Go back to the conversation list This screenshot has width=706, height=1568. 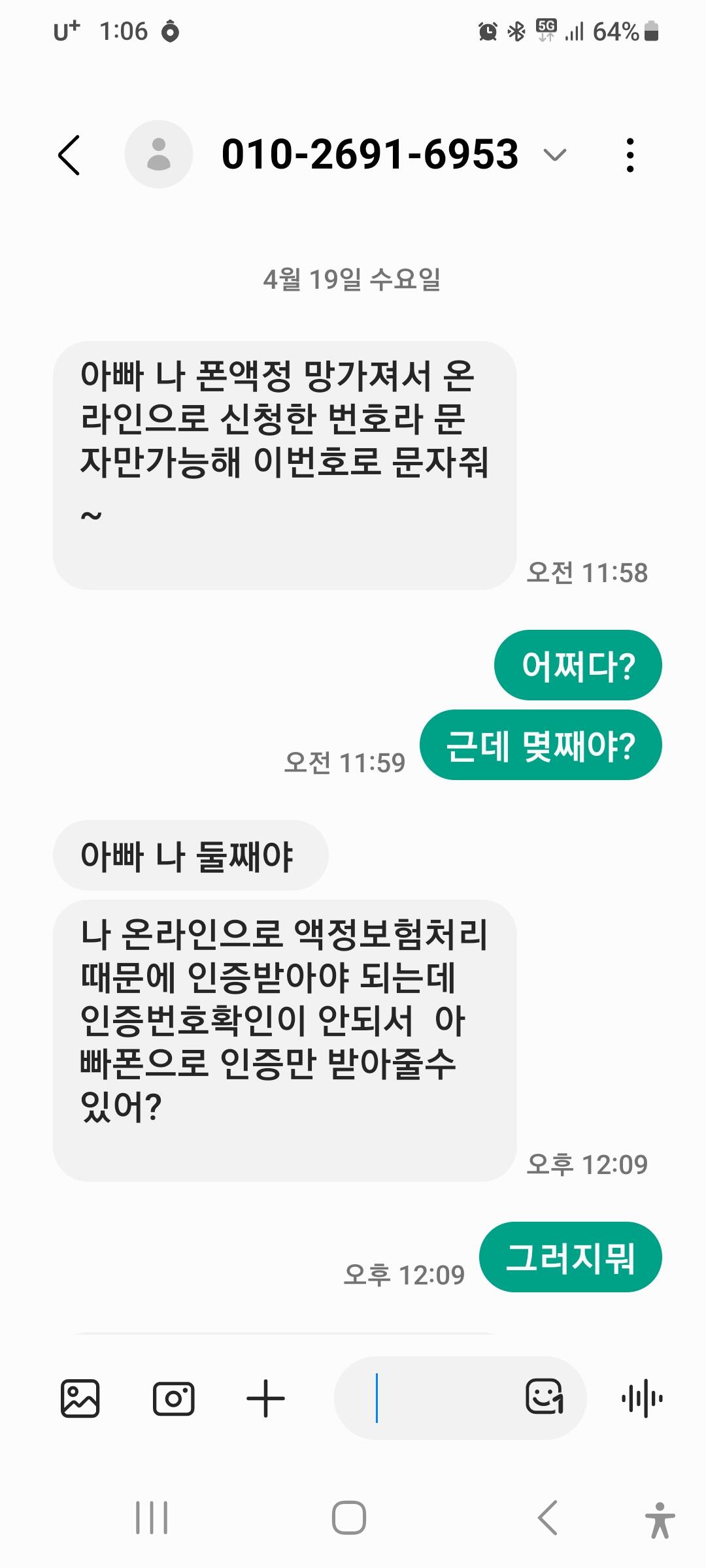coord(69,155)
